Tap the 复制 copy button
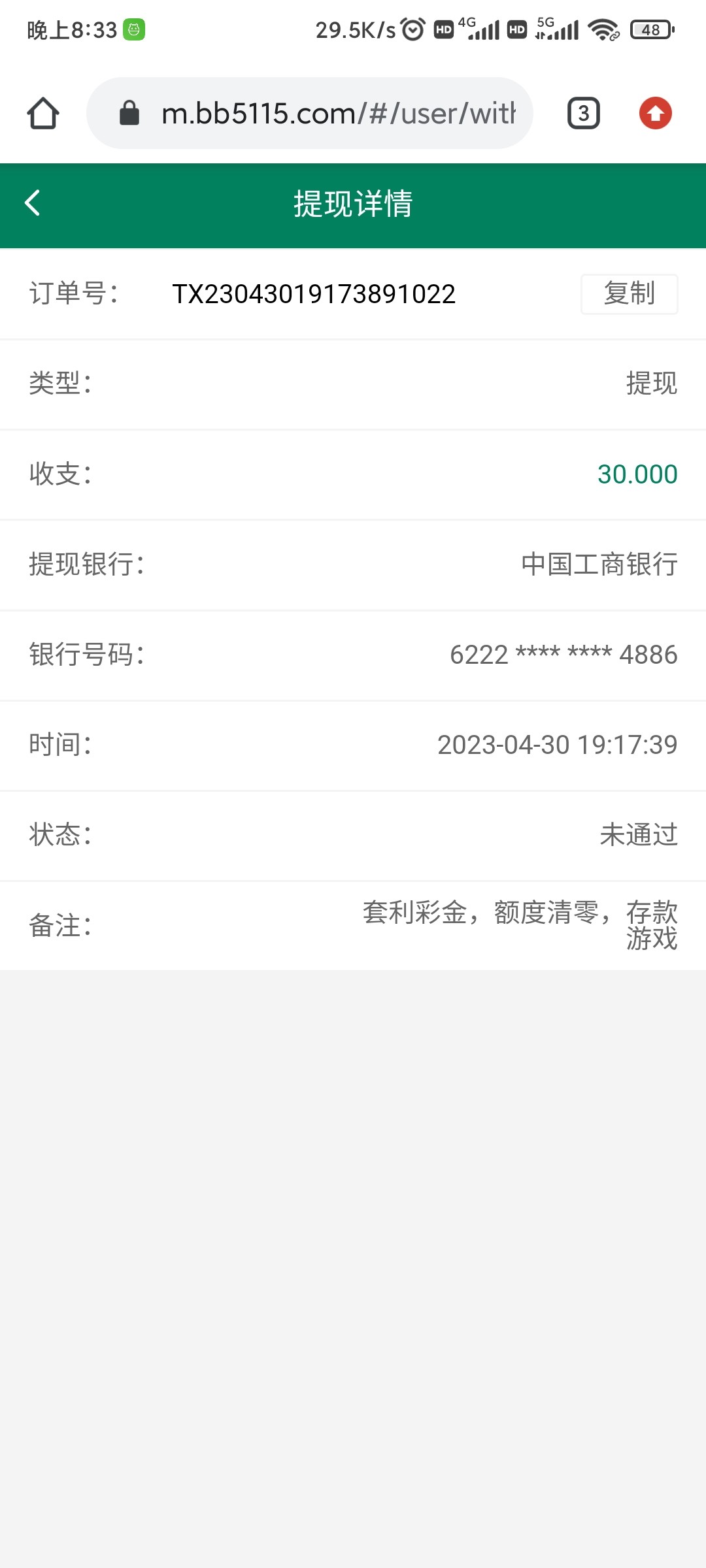Screen dimensions: 706x1568 (629, 294)
